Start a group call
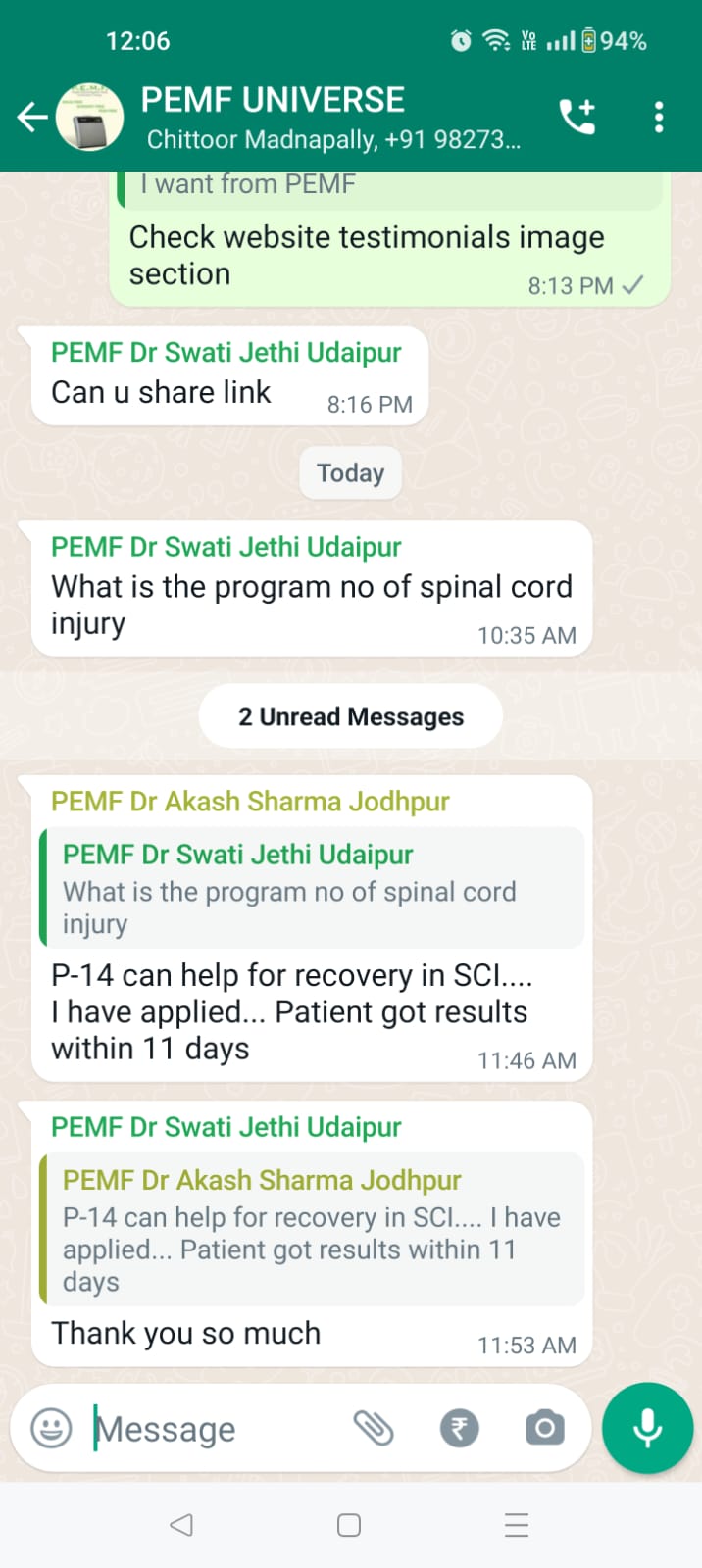The width and height of the screenshot is (702, 1568). [577, 118]
